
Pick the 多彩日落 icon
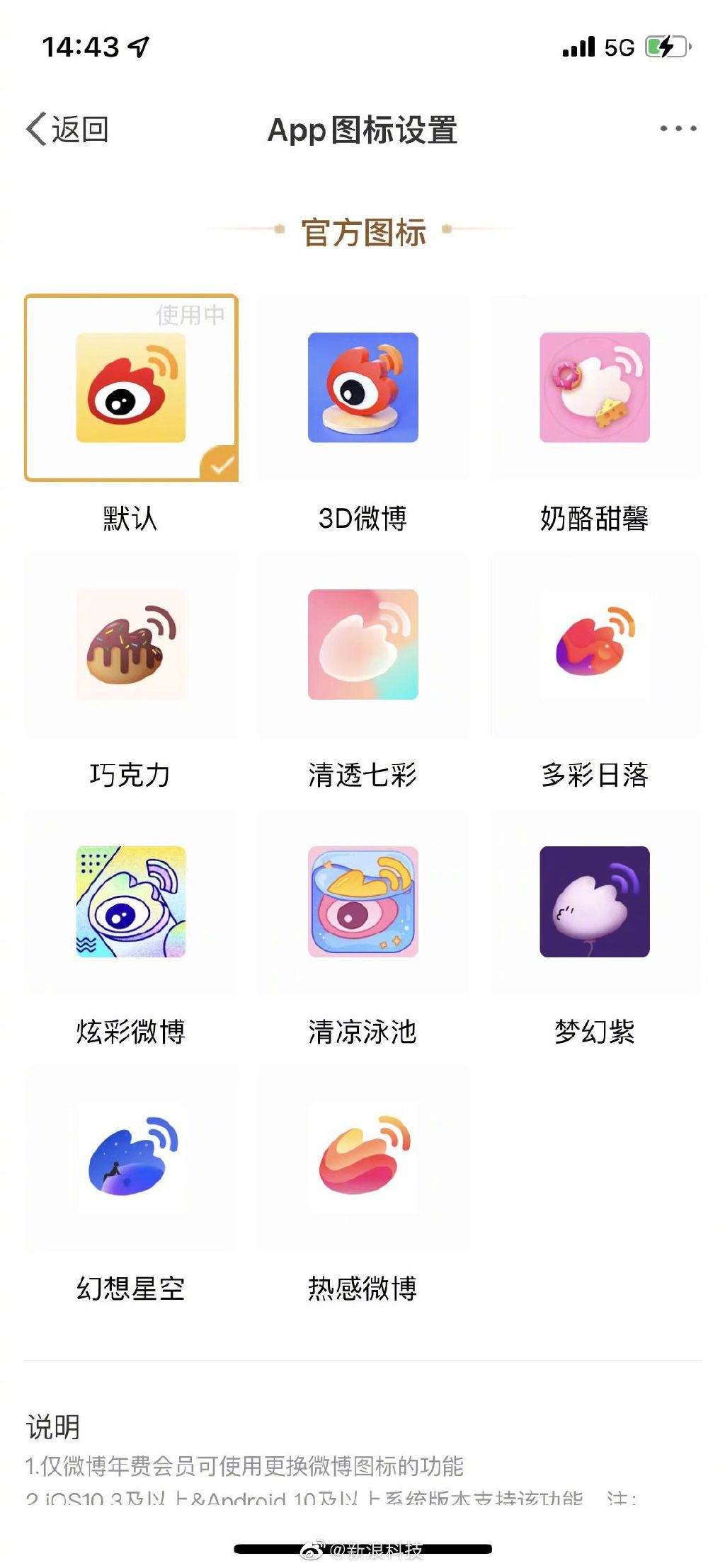tap(595, 645)
